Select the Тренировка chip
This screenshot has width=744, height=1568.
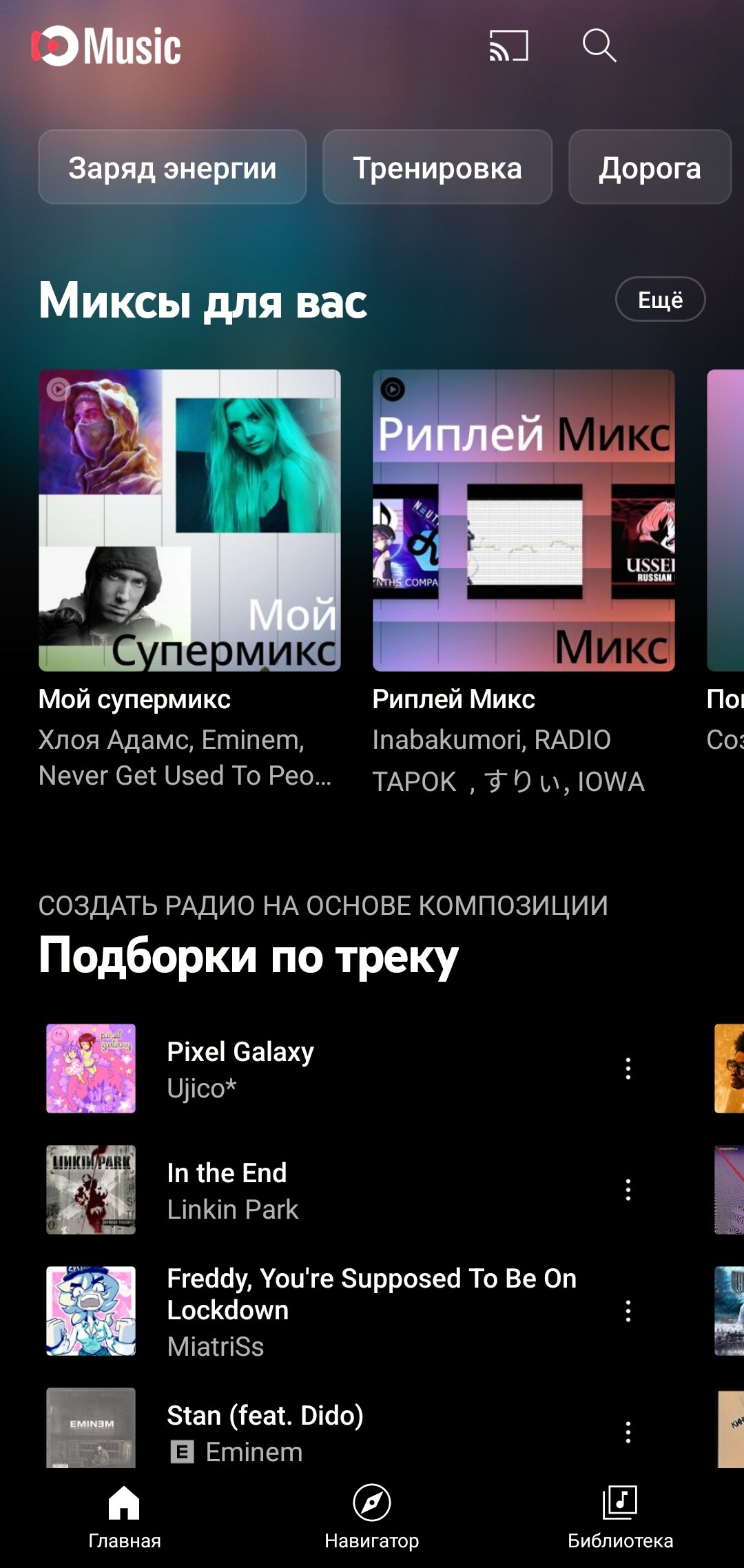437,167
